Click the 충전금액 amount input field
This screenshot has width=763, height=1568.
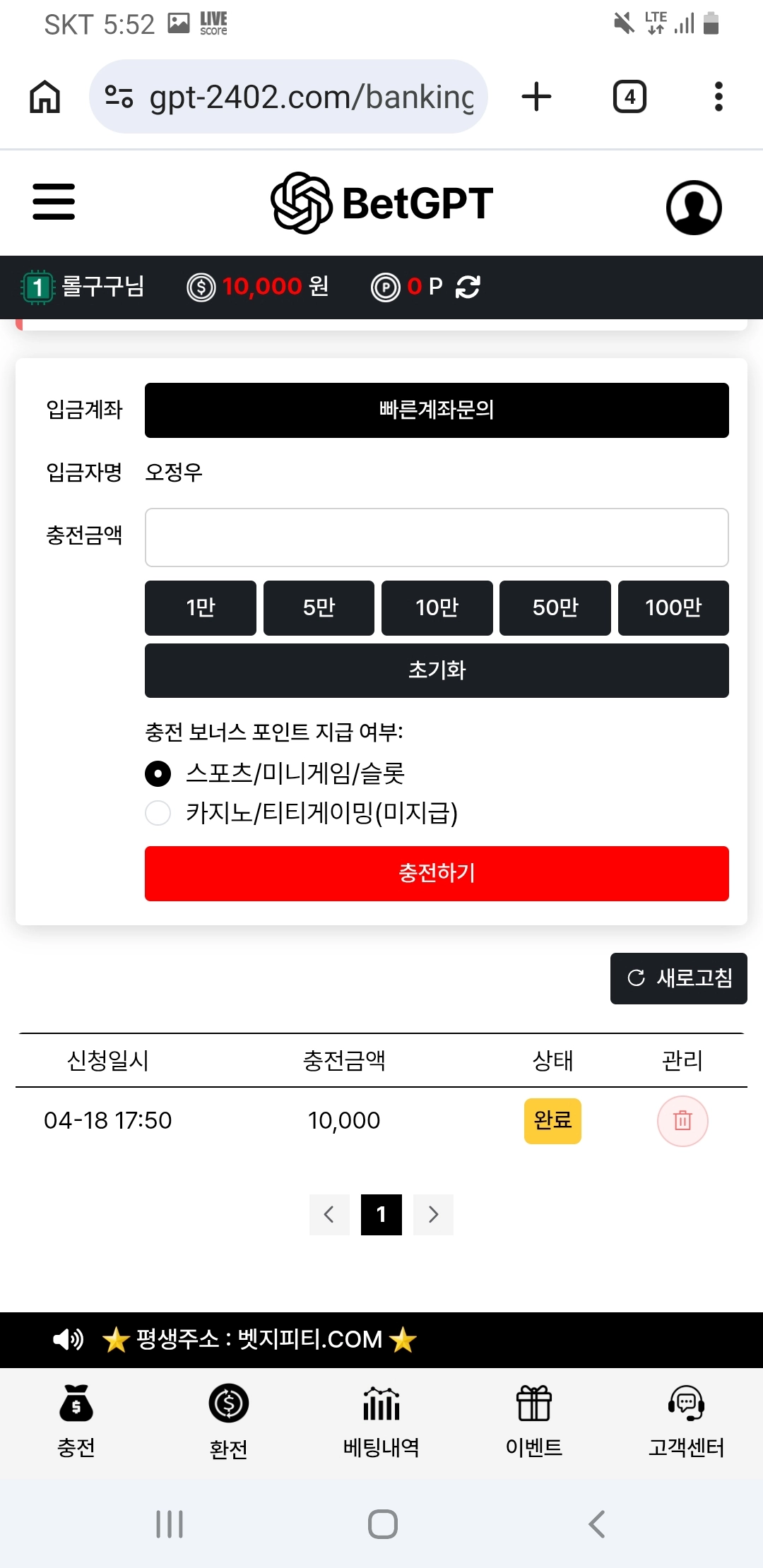(437, 537)
